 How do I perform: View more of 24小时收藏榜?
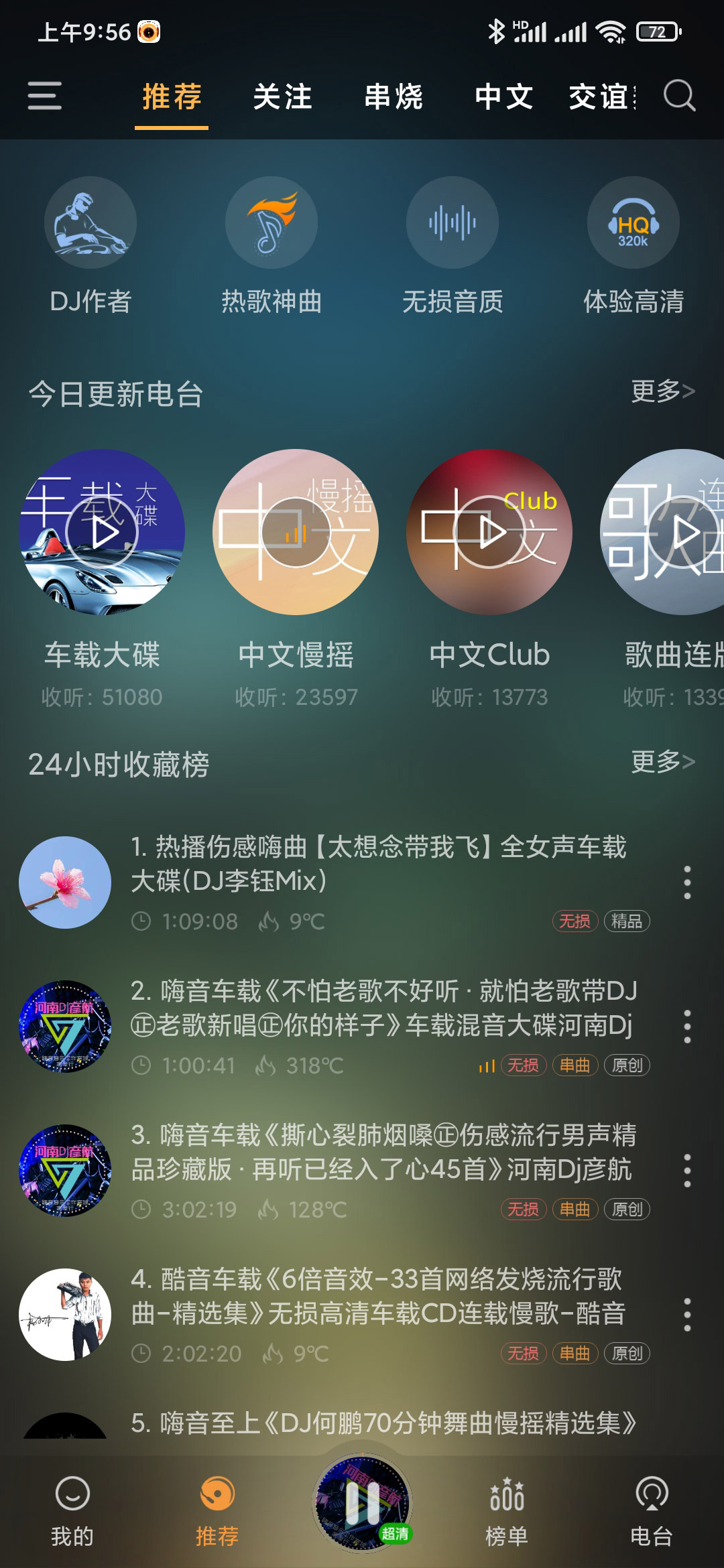pos(662,762)
